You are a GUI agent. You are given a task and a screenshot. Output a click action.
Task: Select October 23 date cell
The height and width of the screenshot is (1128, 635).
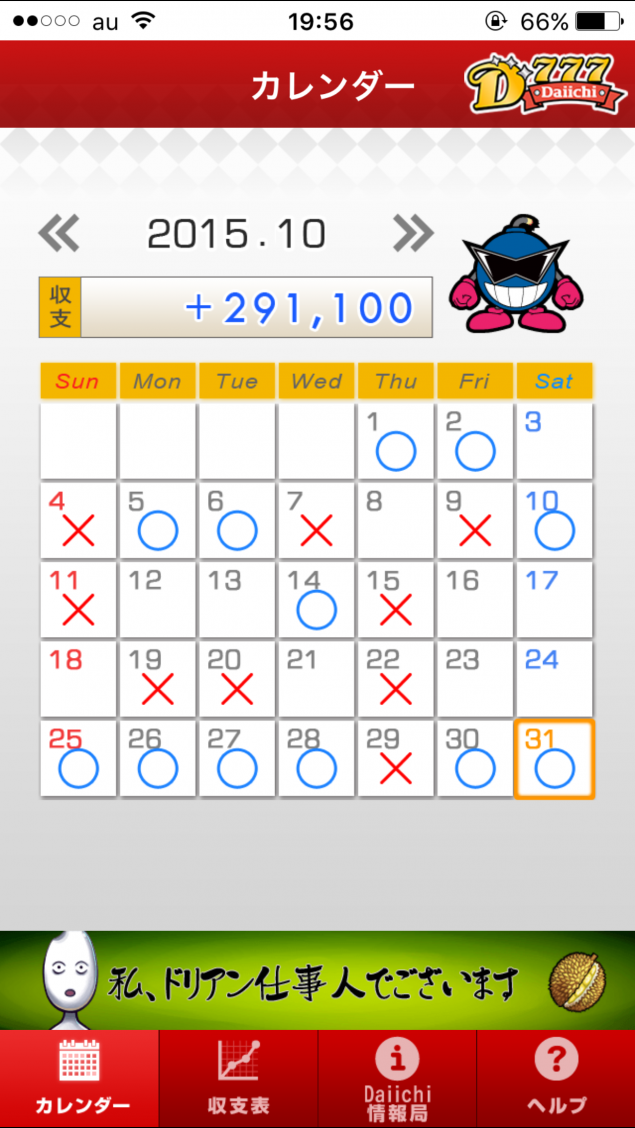[x=475, y=678]
